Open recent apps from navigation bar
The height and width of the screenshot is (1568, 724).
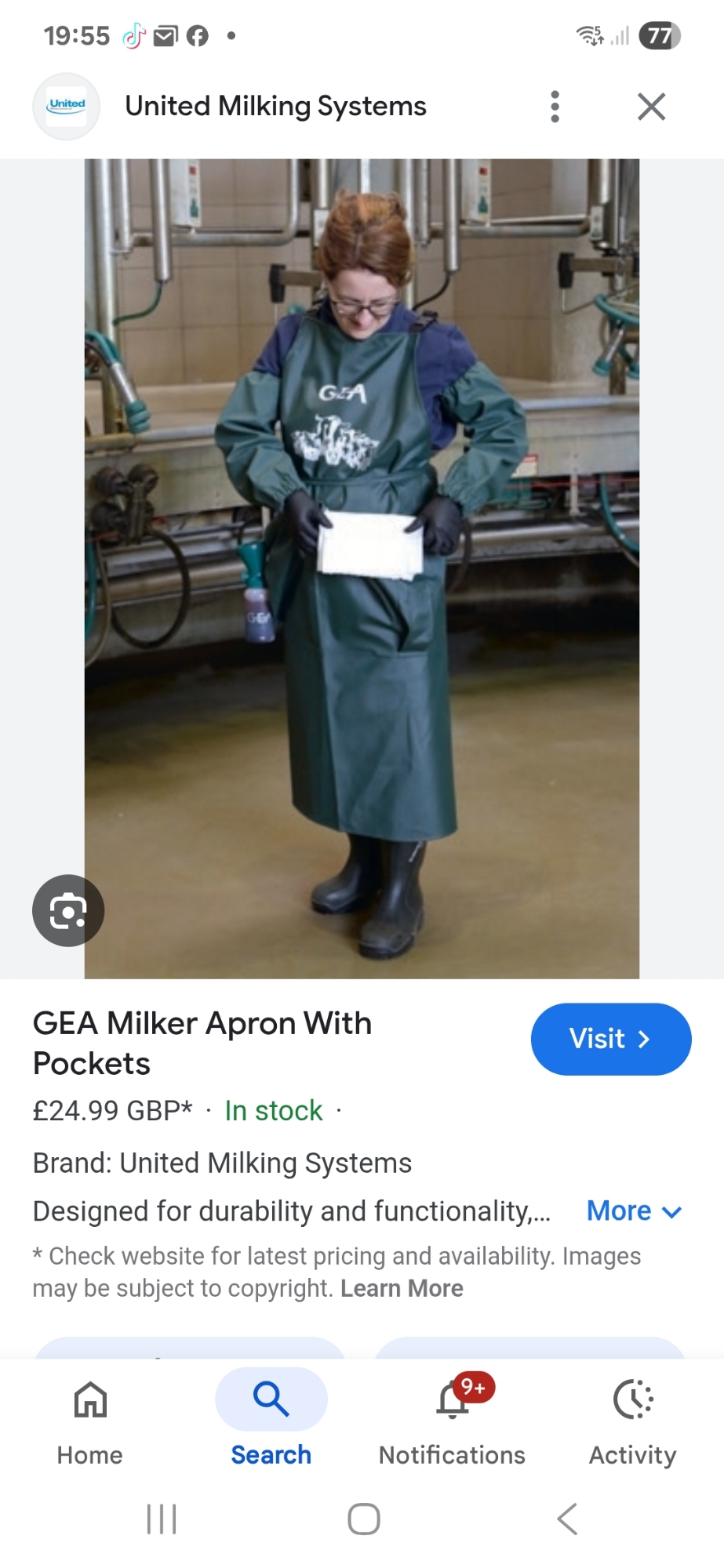pos(162,1519)
